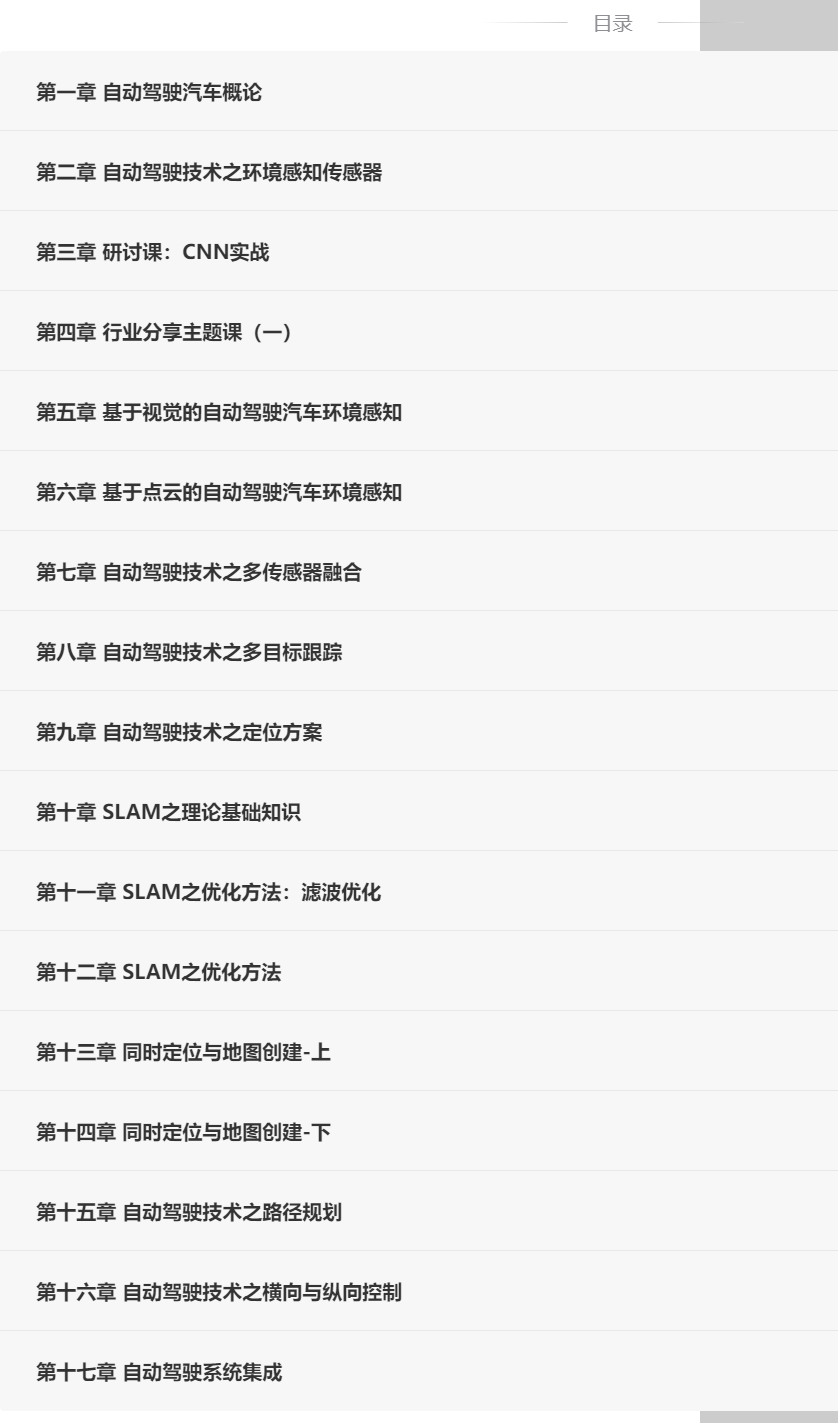Expand 第十一章 滤波优化 chapter
Viewport: 838px width, 1423px height.
[x=208, y=892]
